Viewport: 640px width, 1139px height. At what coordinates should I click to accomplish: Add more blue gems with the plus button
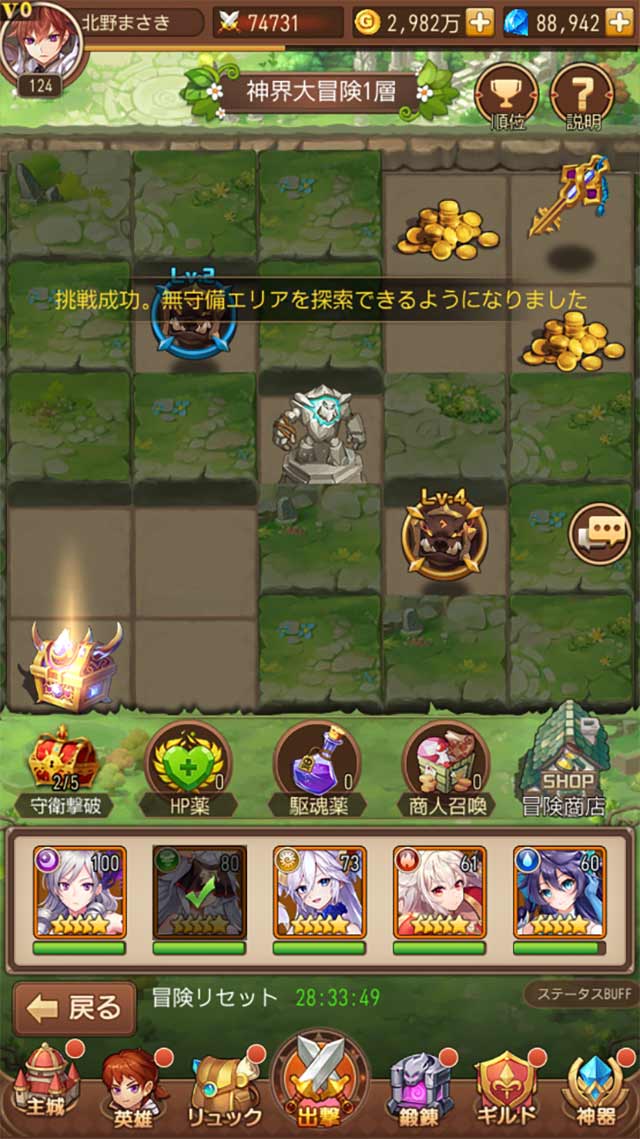[x=619, y=22]
